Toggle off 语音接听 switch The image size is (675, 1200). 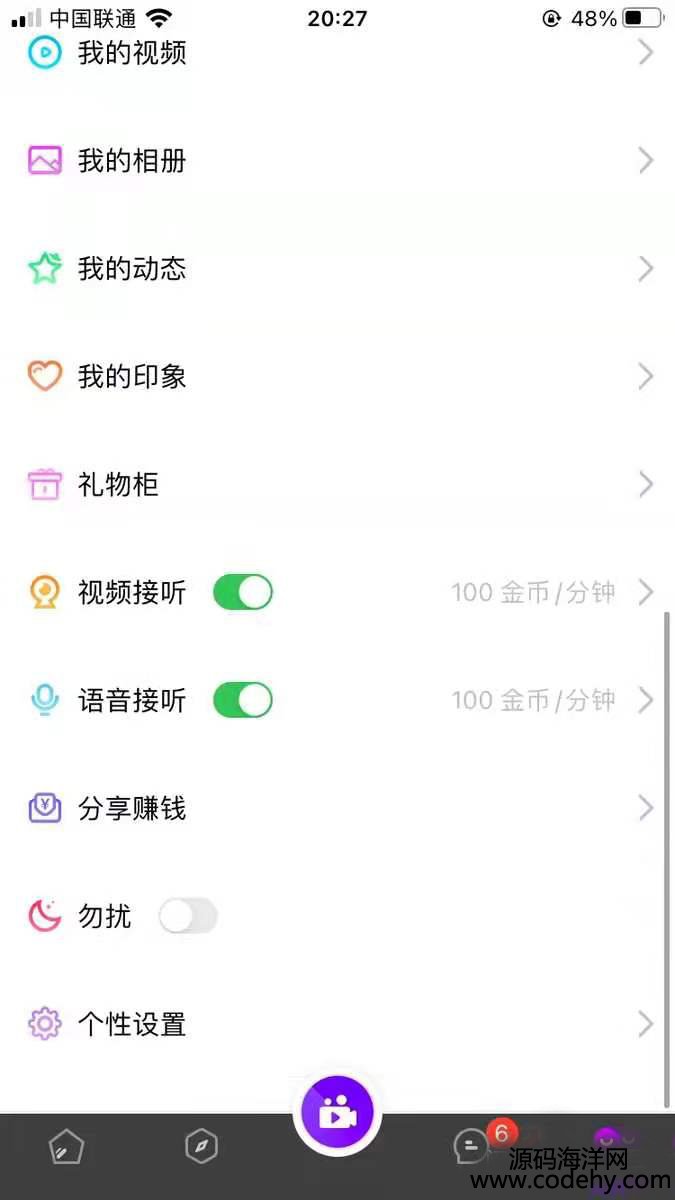(243, 700)
